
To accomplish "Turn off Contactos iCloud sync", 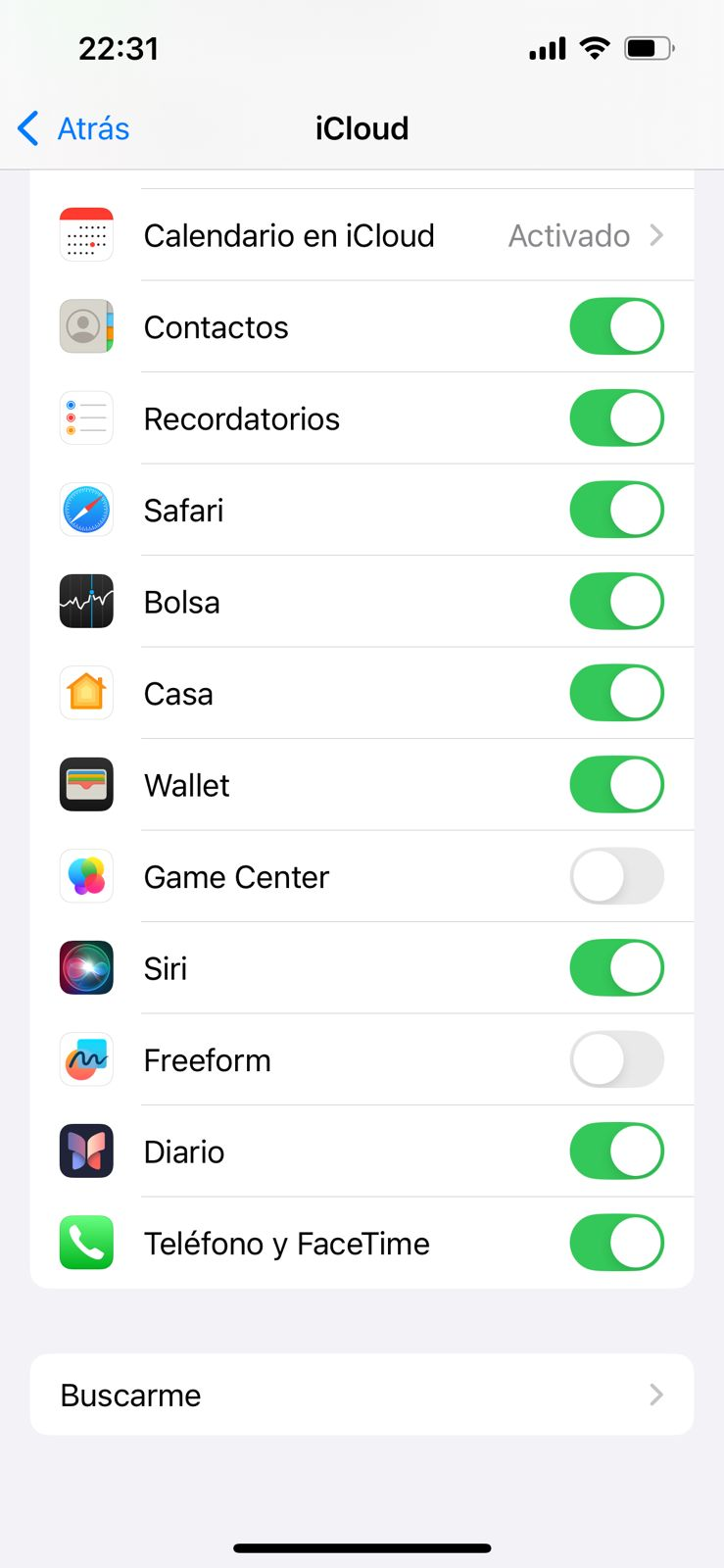I will point(616,327).
